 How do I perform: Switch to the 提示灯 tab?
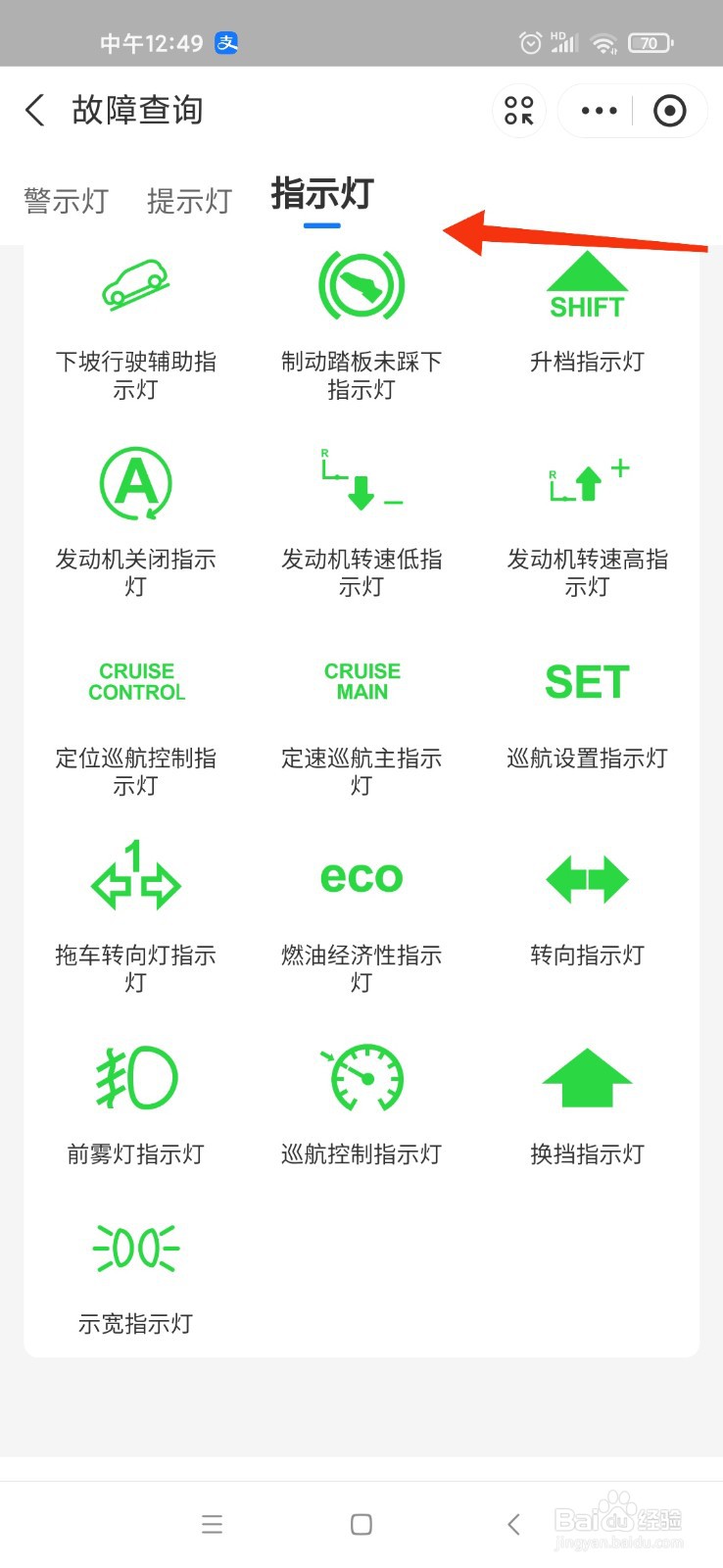tap(188, 201)
